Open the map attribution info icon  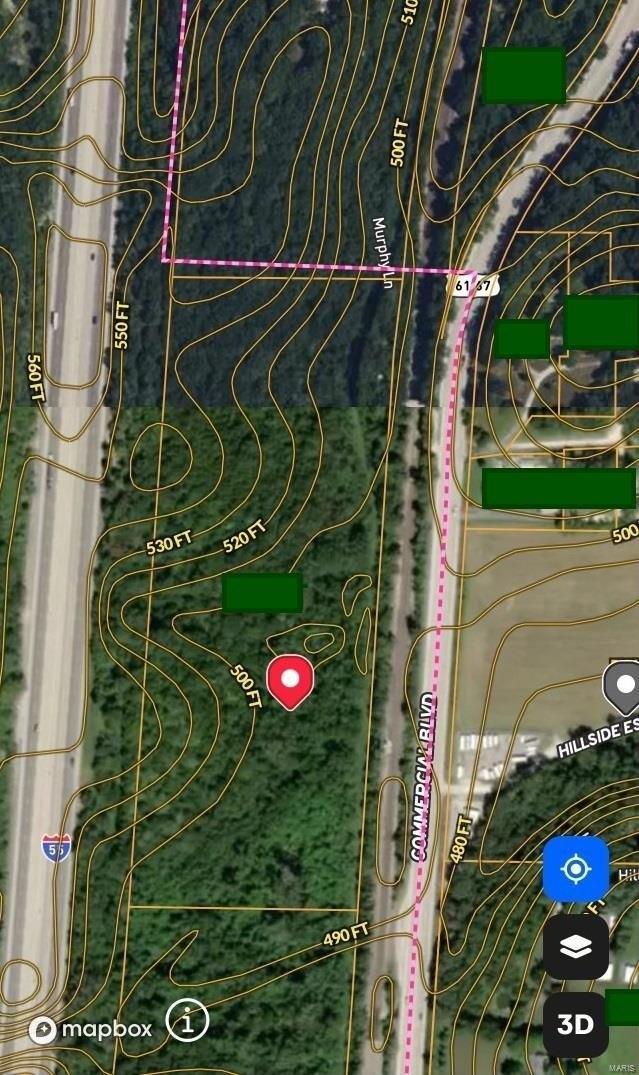187,1021
